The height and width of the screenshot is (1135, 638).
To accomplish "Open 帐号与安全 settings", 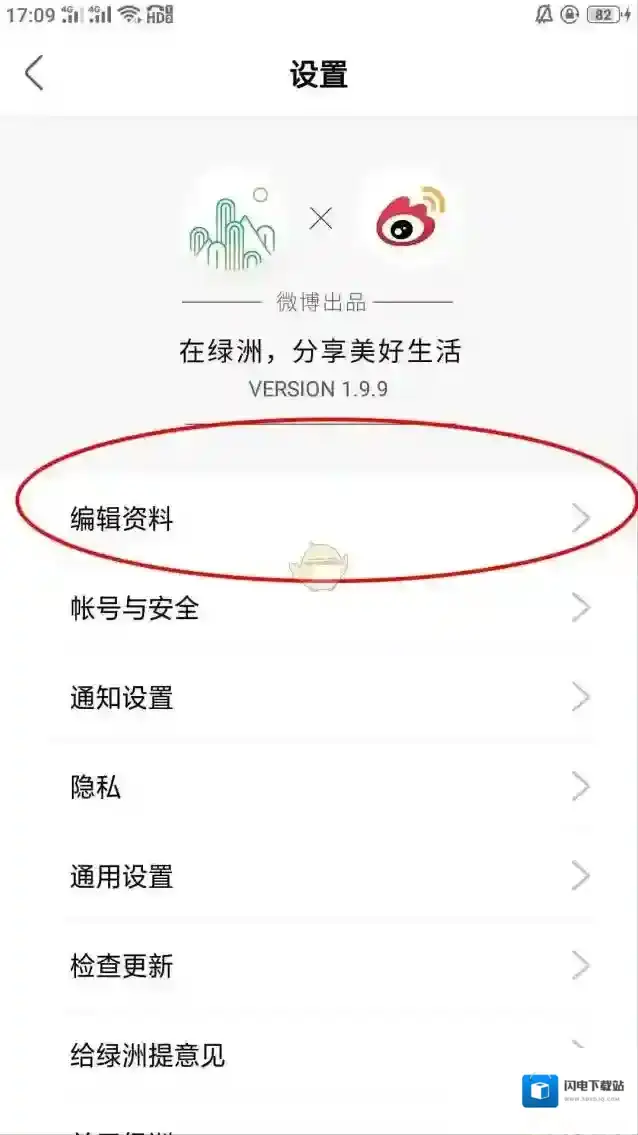I will point(320,608).
